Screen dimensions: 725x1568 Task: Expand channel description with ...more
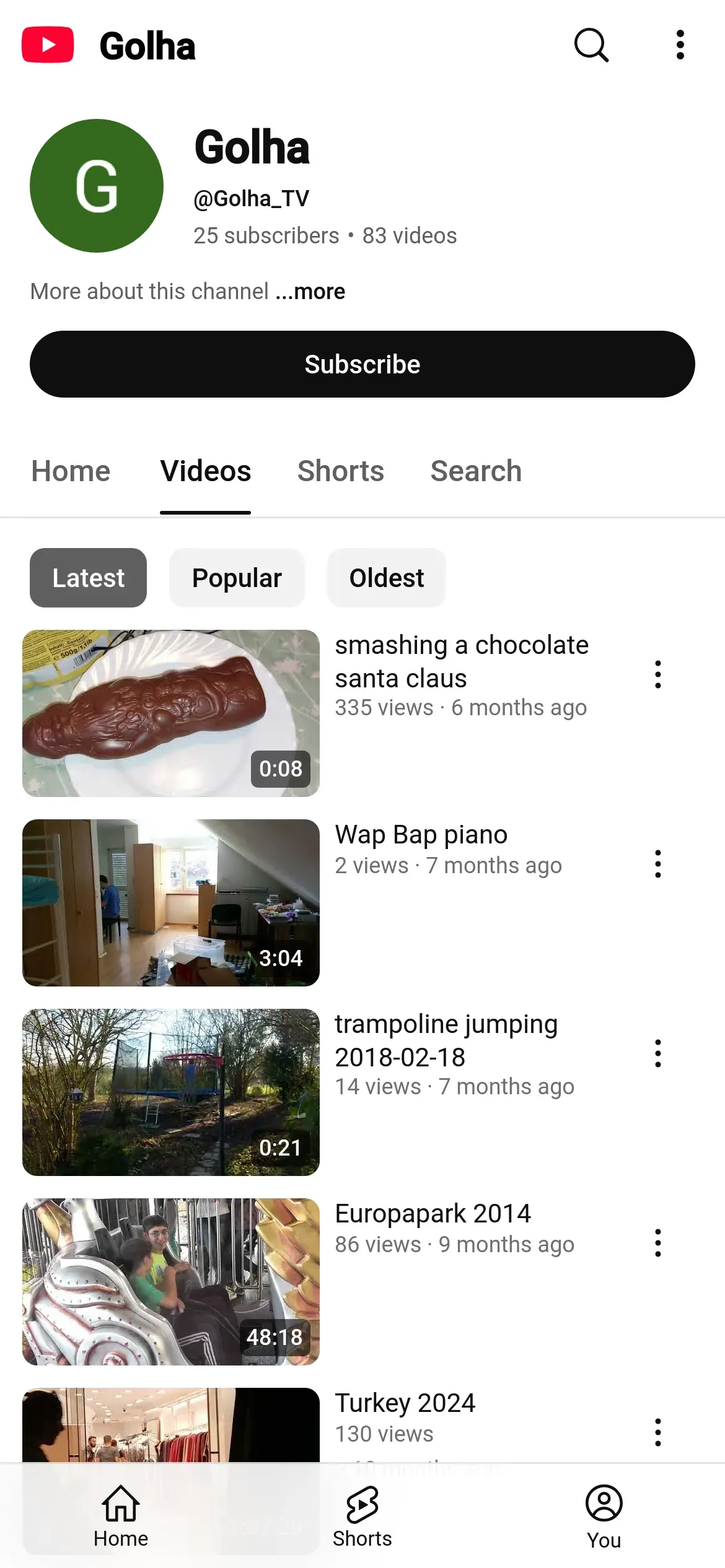tap(319, 292)
